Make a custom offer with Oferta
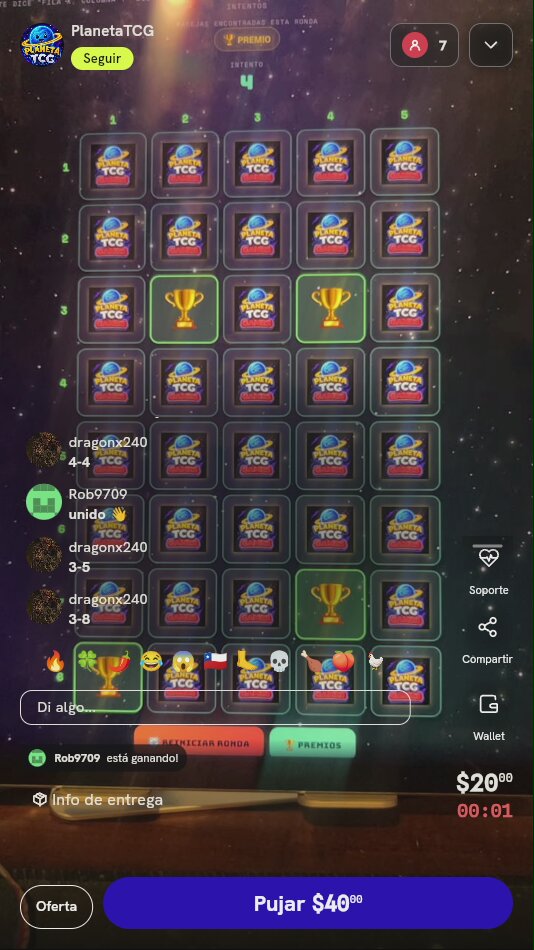534x950 pixels. coord(56,906)
